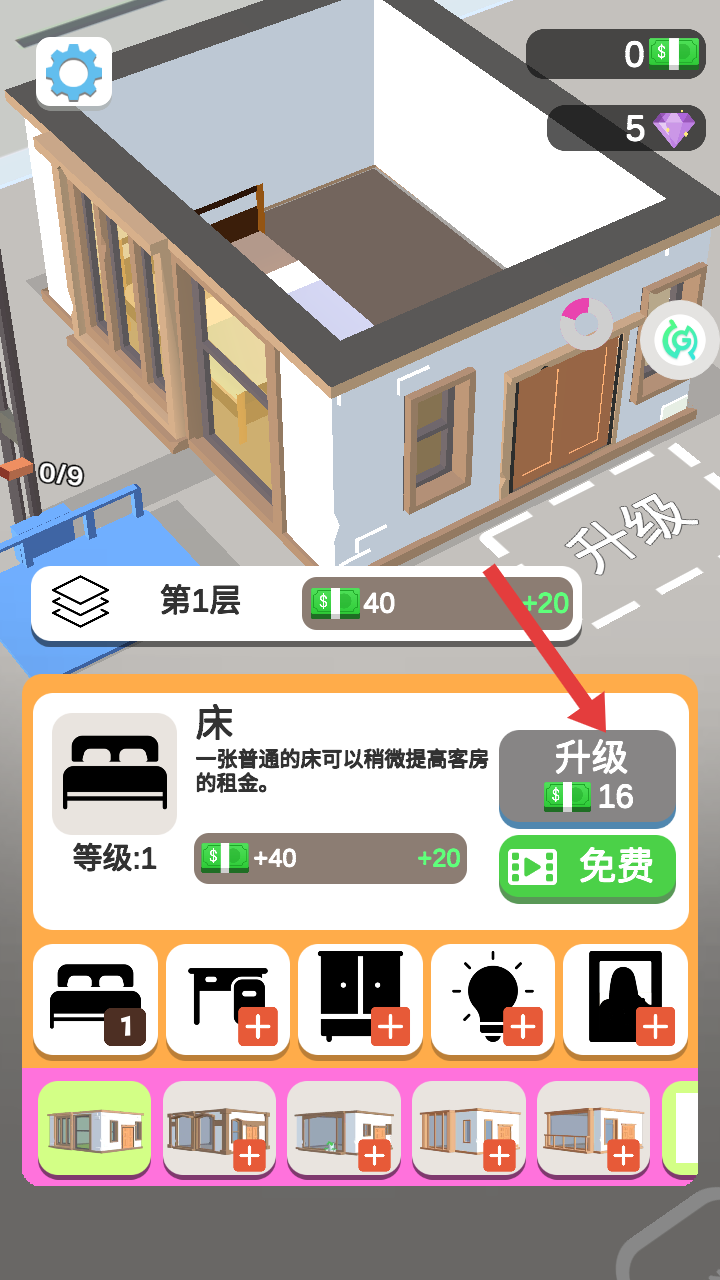The width and height of the screenshot is (720, 1280).
Task: Unlock the fifth house style
Action: pos(593,1128)
